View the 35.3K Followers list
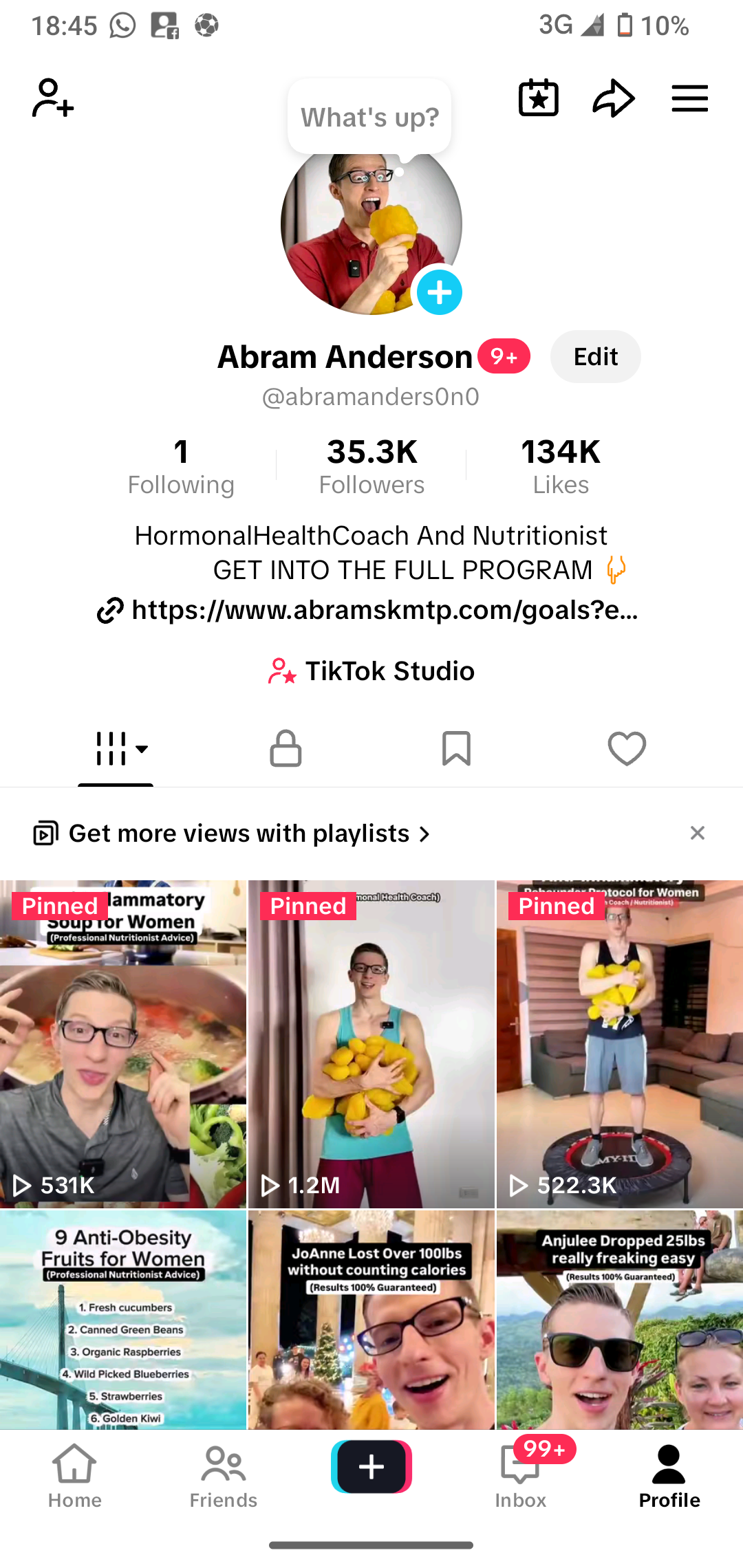743x1568 pixels. (371, 466)
